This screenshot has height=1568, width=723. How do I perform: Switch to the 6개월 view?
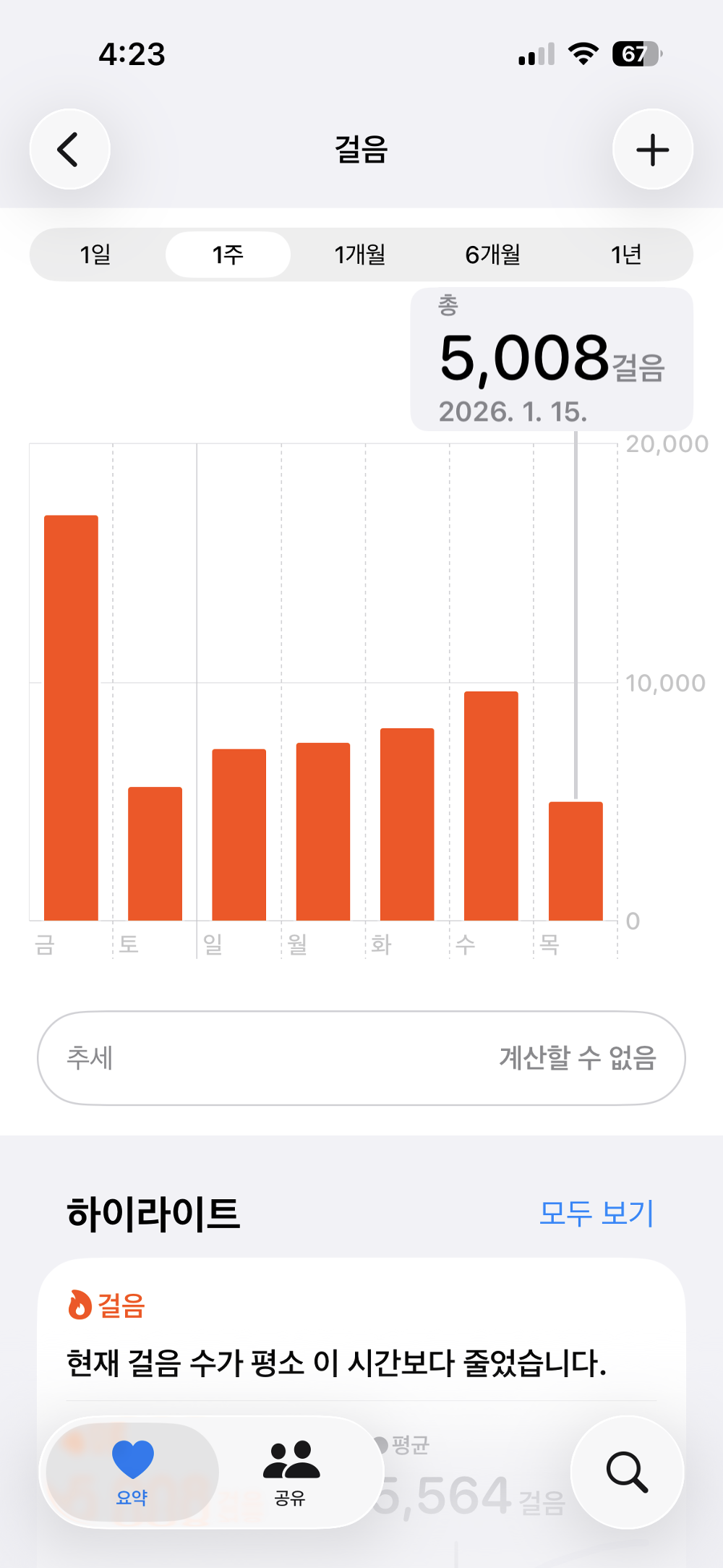coord(495,255)
